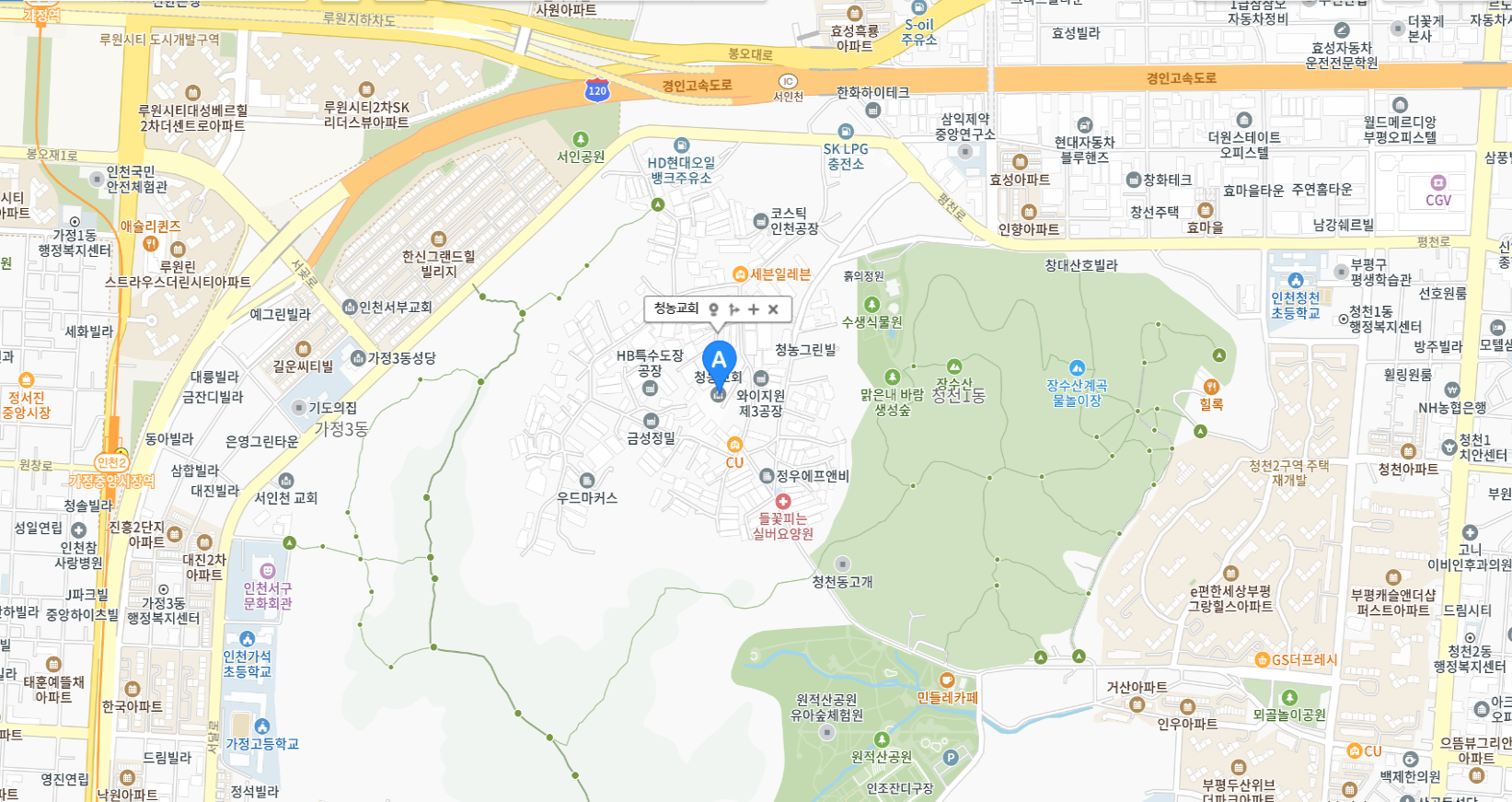The height and width of the screenshot is (802, 1512).
Task: Open roadview from the 청농교회 popup
Action: coord(713,309)
